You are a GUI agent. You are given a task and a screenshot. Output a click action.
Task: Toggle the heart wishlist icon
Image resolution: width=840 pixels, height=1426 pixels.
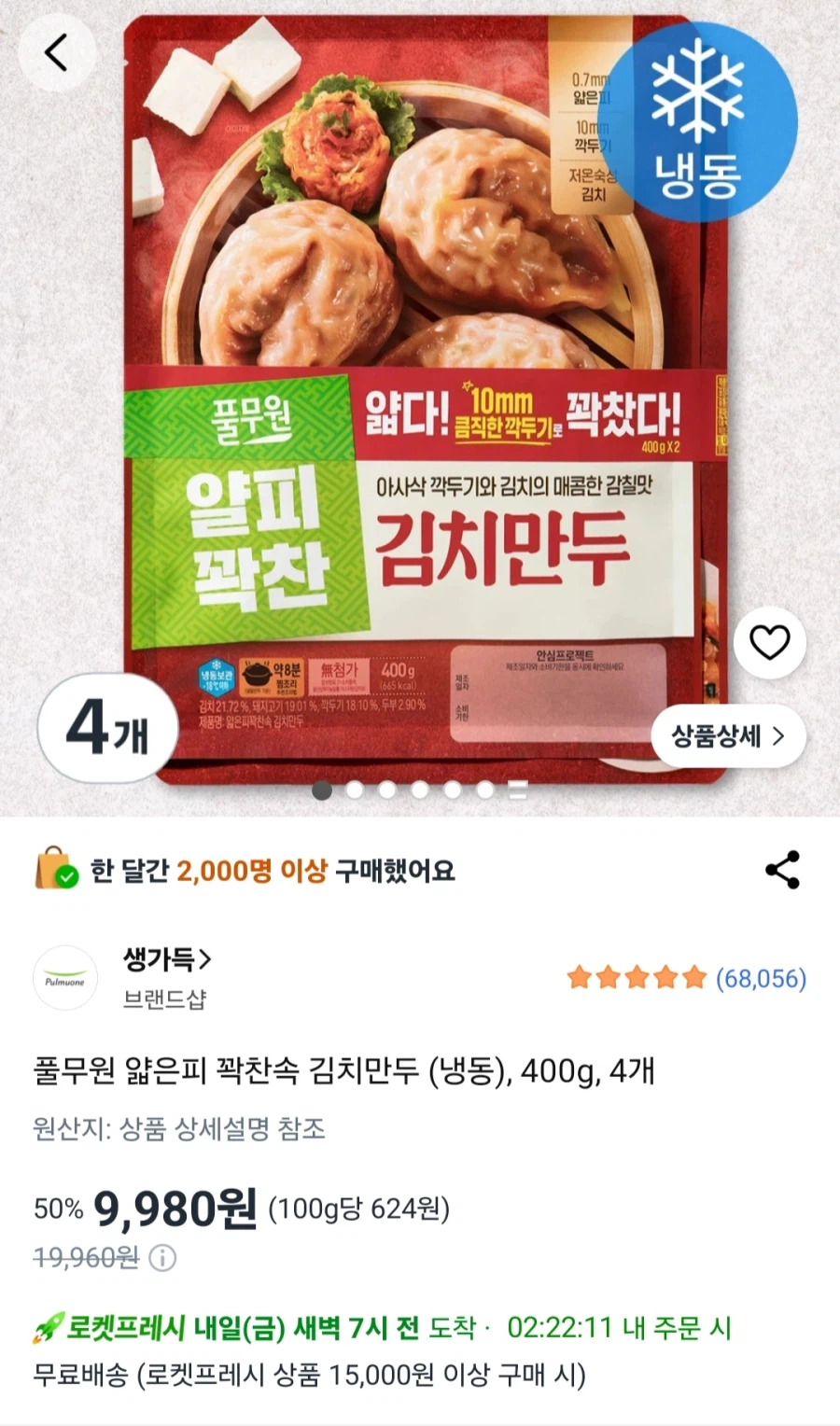(769, 643)
